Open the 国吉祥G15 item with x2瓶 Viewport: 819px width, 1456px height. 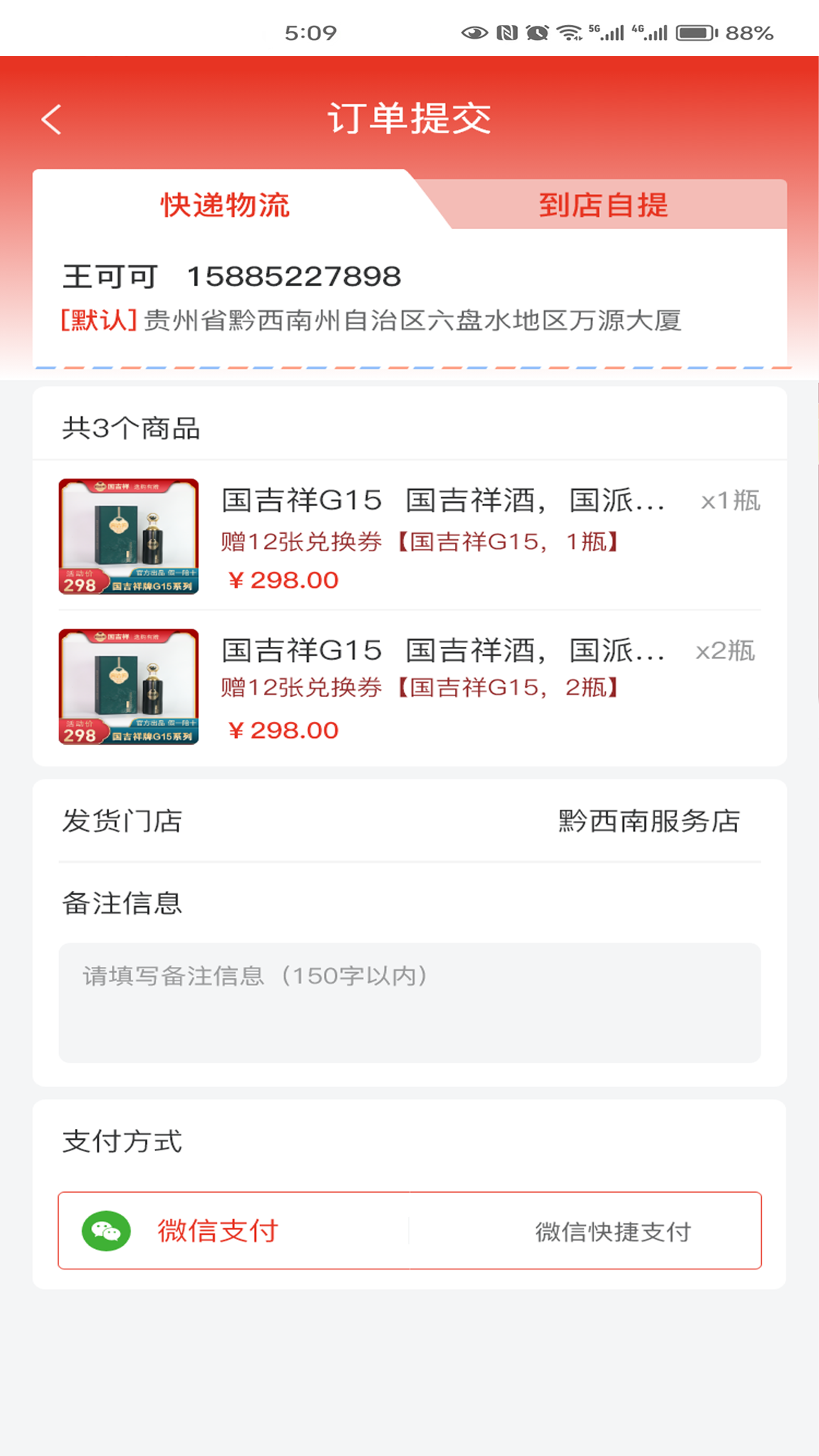(409, 687)
